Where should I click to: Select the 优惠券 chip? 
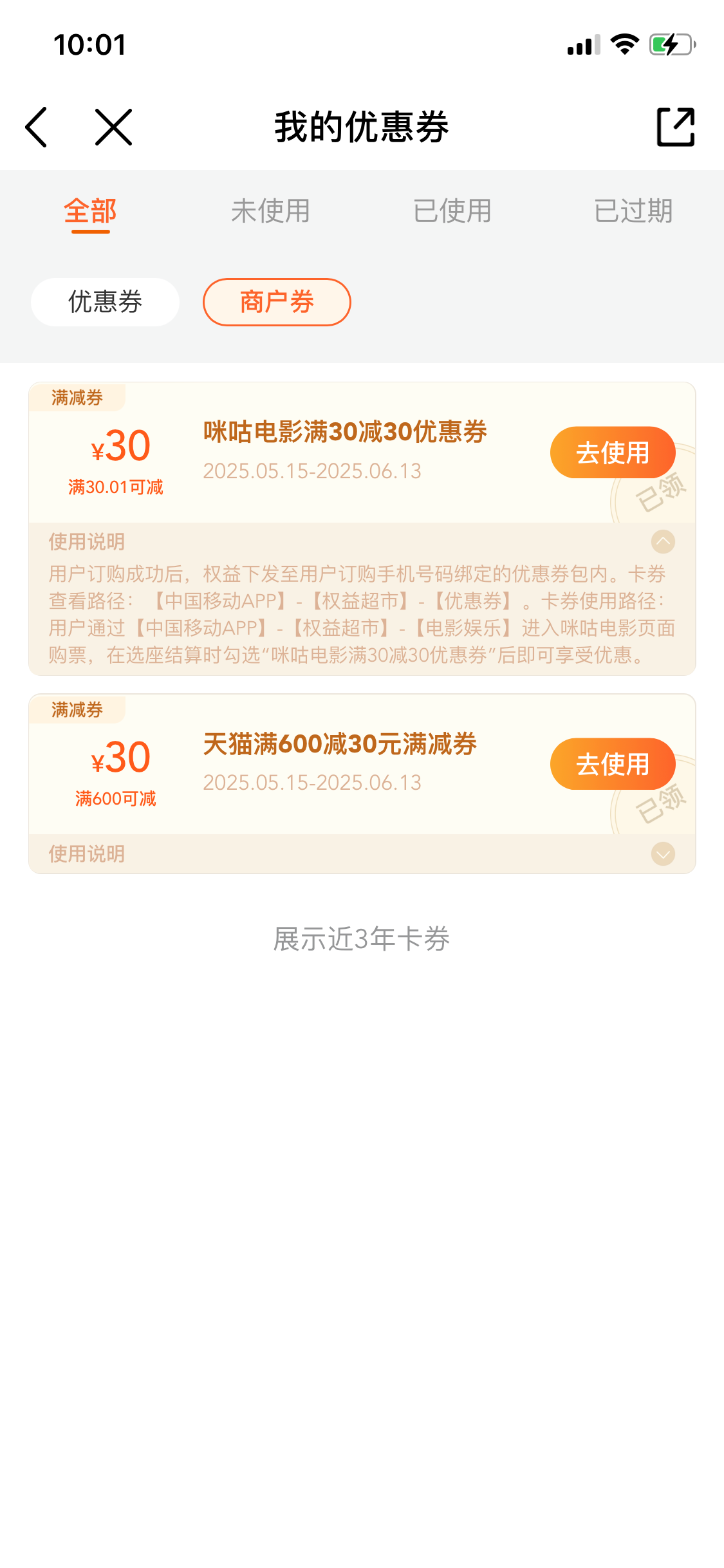[x=105, y=302]
